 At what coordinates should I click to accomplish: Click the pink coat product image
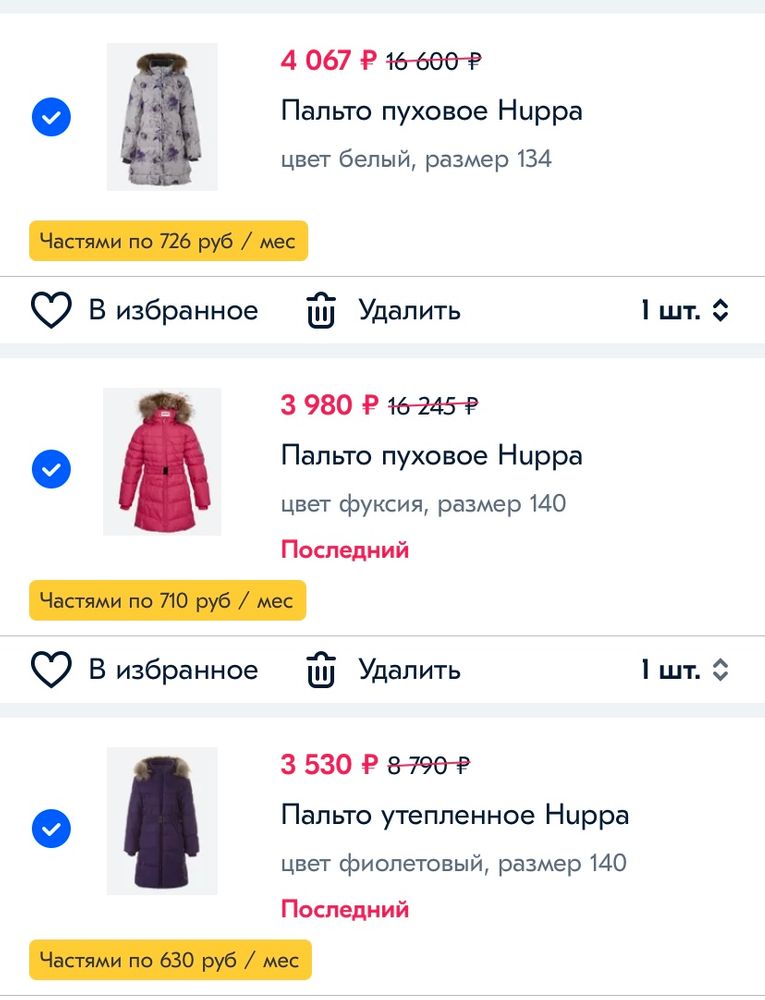pyautogui.click(x=162, y=461)
